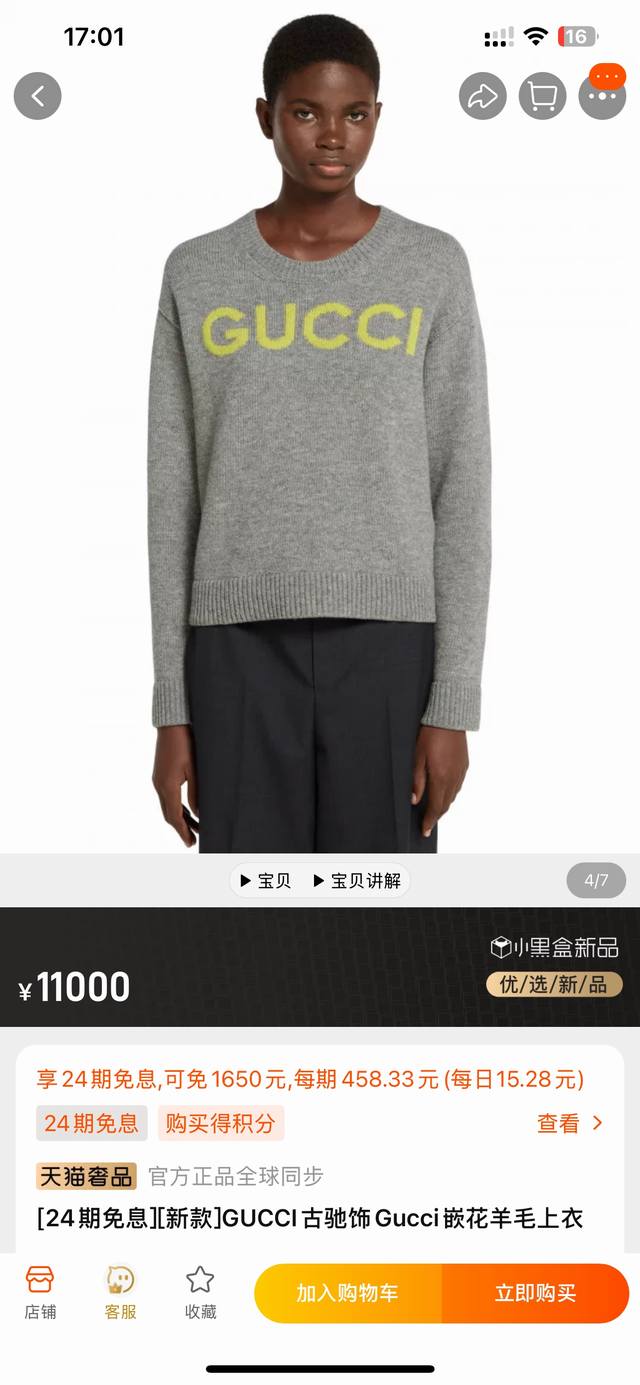Play the 宝贝 video
Viewport: 640px width, 1385px height.
pyautogui.click(x=265, y=881)
